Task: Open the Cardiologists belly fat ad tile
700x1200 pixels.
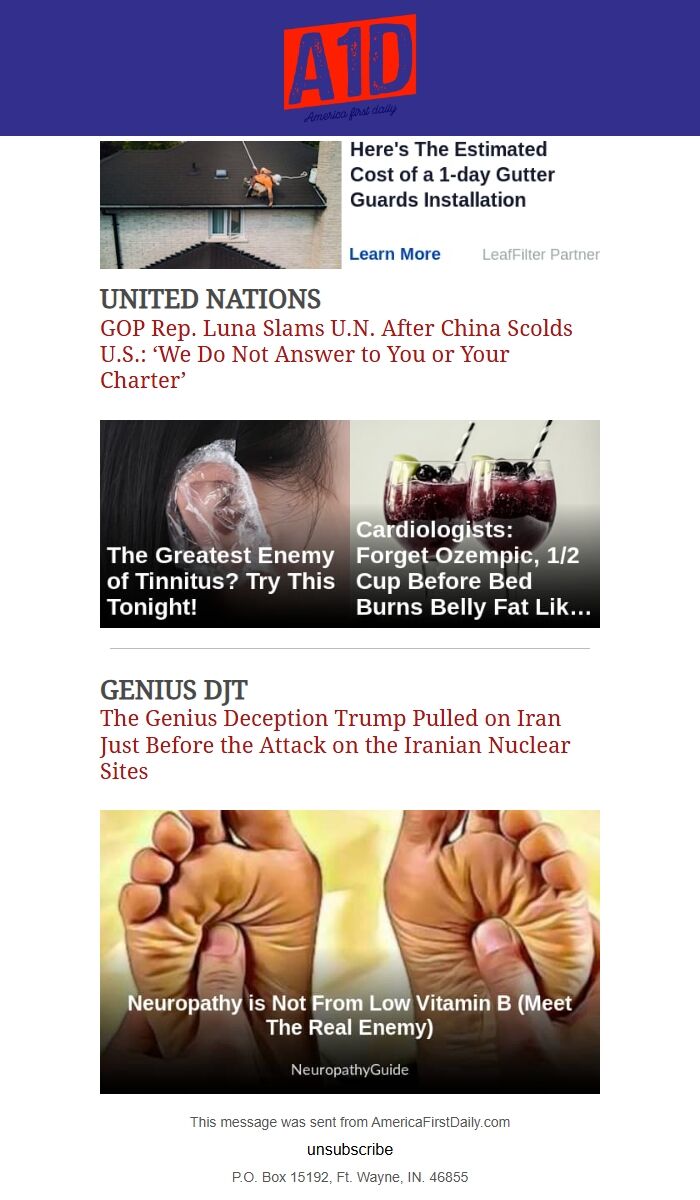Action: (x=475, y=524)
